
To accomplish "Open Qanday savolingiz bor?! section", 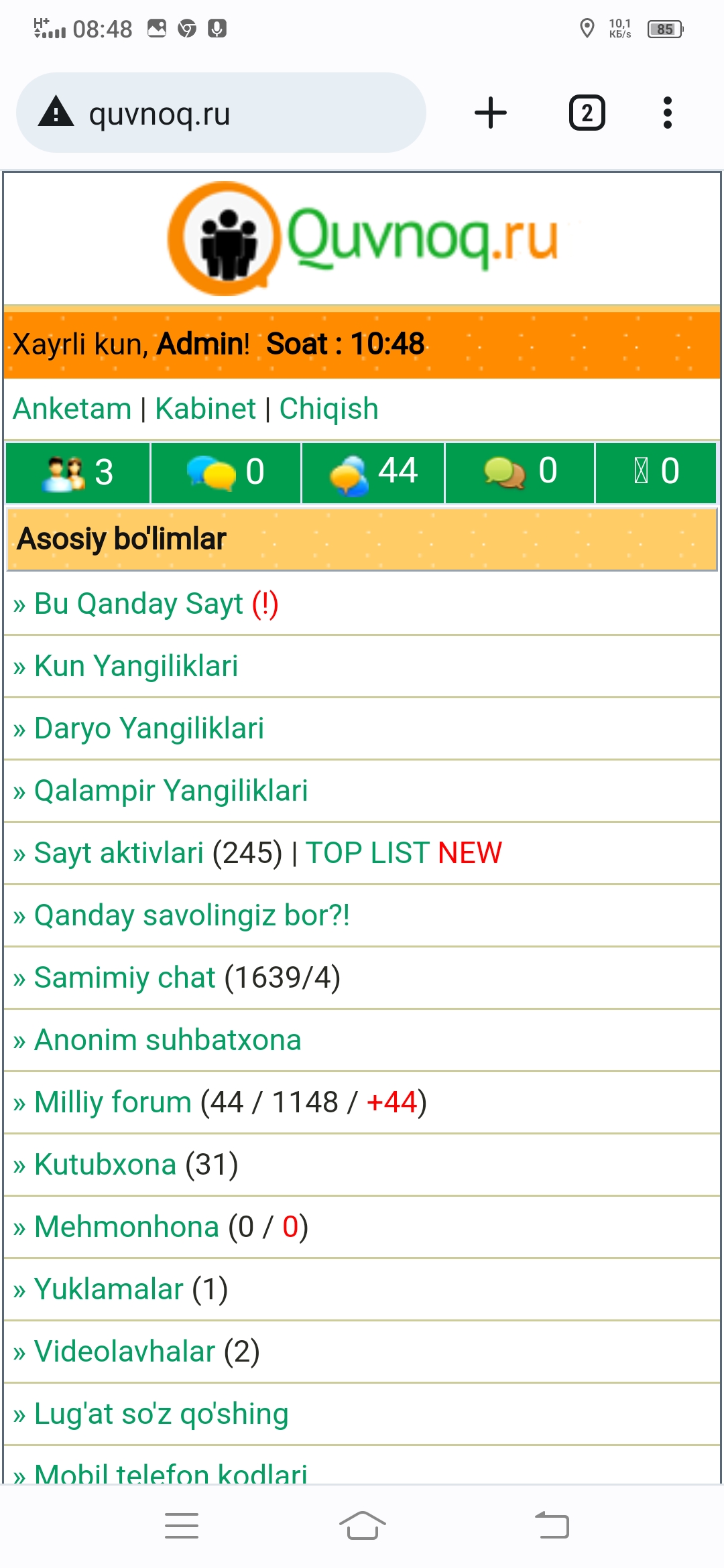I will [192, 915].
